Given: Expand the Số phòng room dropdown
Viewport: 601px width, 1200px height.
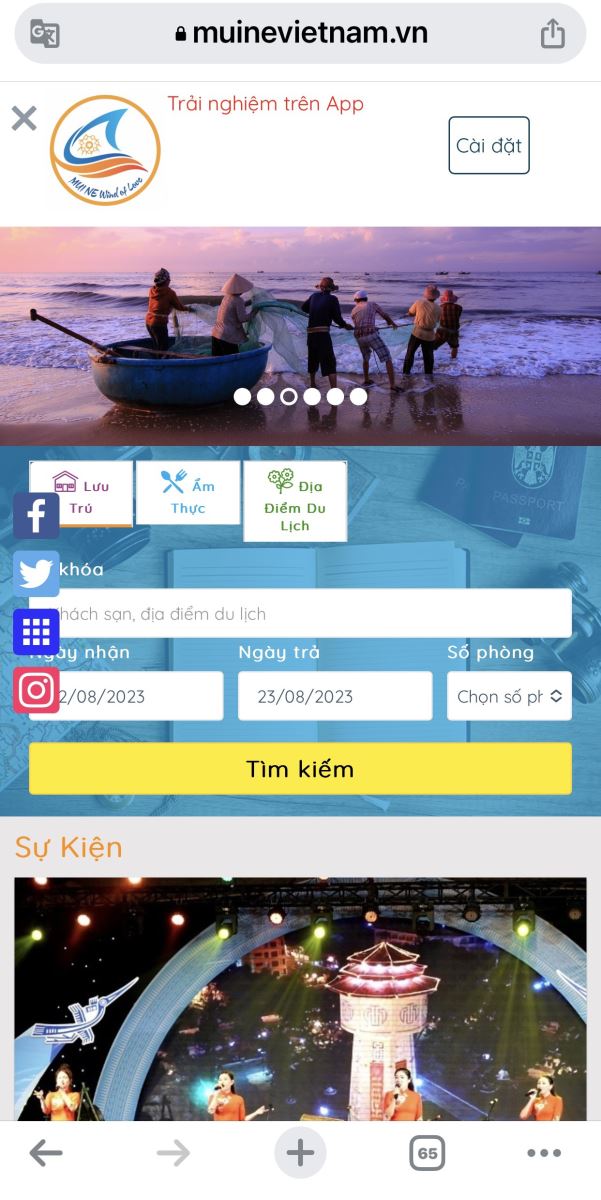Looking at the screenshot, I should tap(509, 696).
